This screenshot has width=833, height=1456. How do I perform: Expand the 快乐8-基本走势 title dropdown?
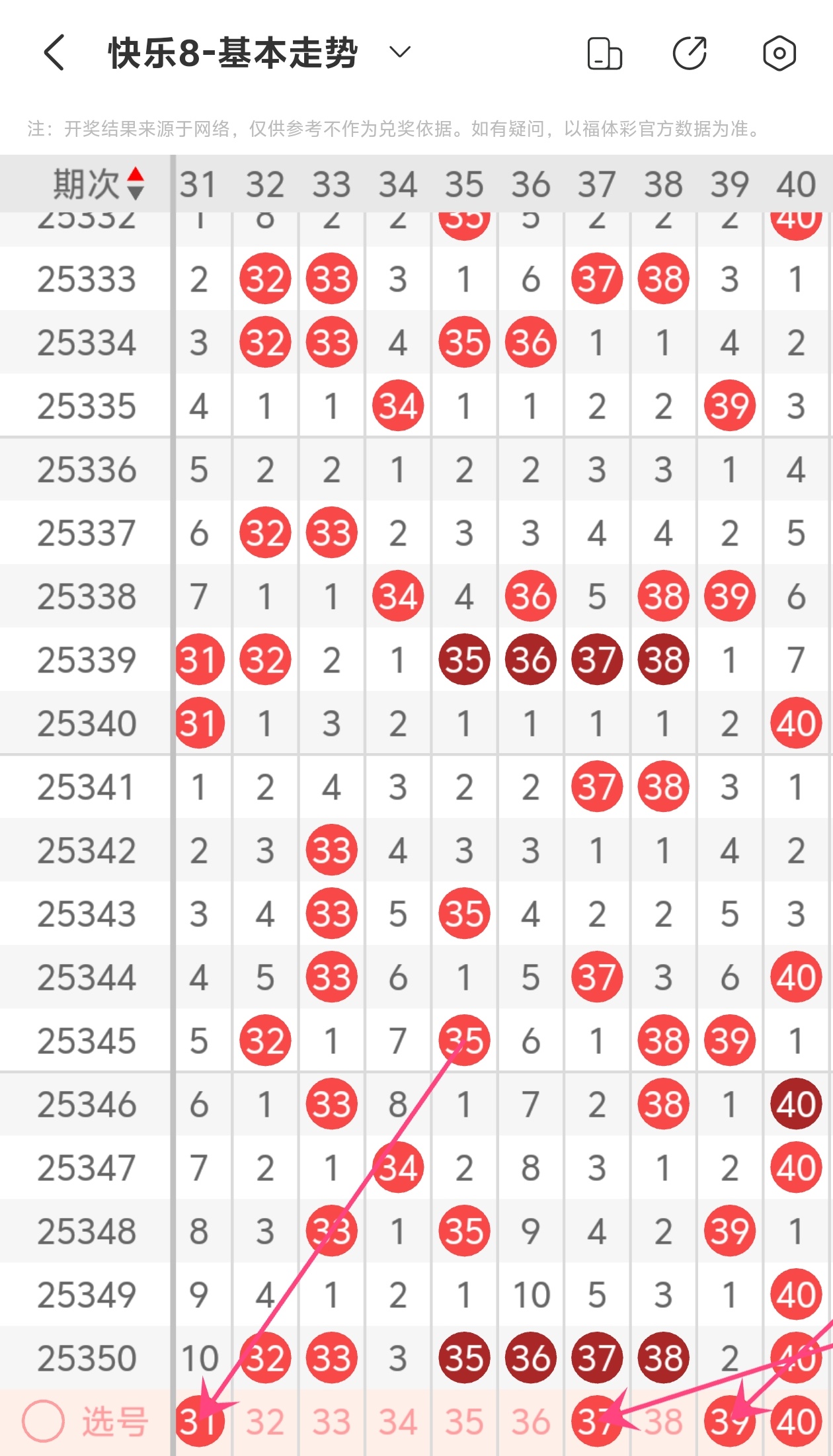tap(400, 52)
